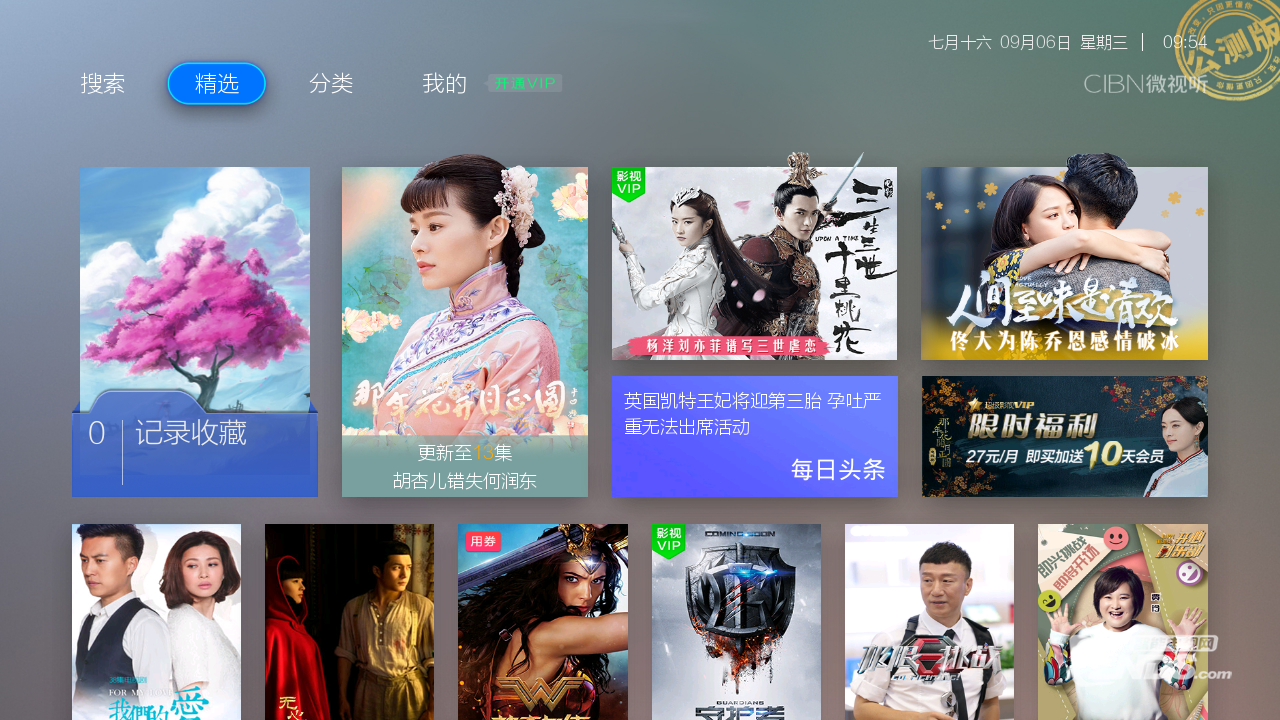
Task: Open the 限时福利 VIP promotion banner
Action: (x=1064, y=436)
